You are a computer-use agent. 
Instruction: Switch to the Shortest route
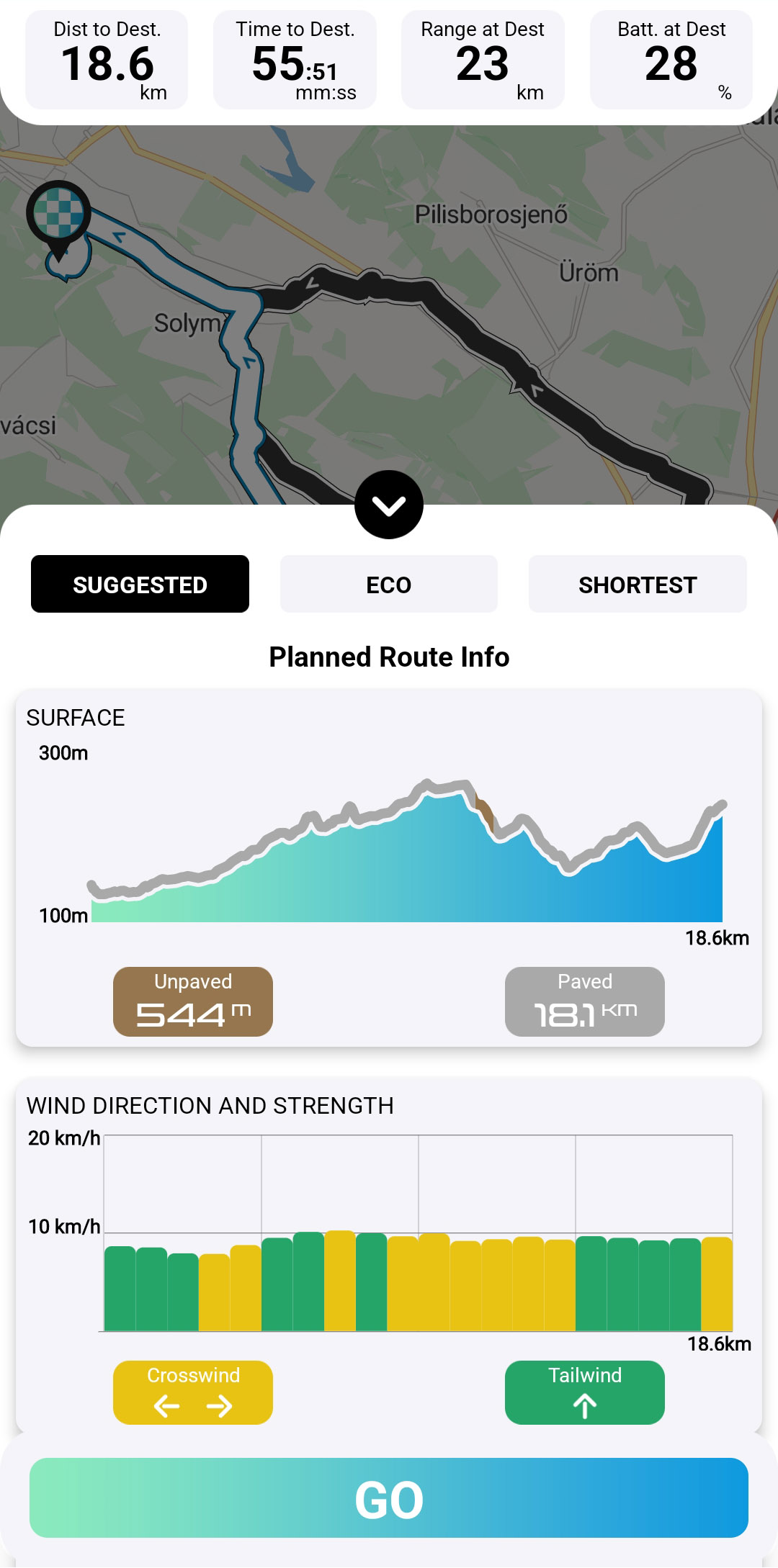point(637,584)
